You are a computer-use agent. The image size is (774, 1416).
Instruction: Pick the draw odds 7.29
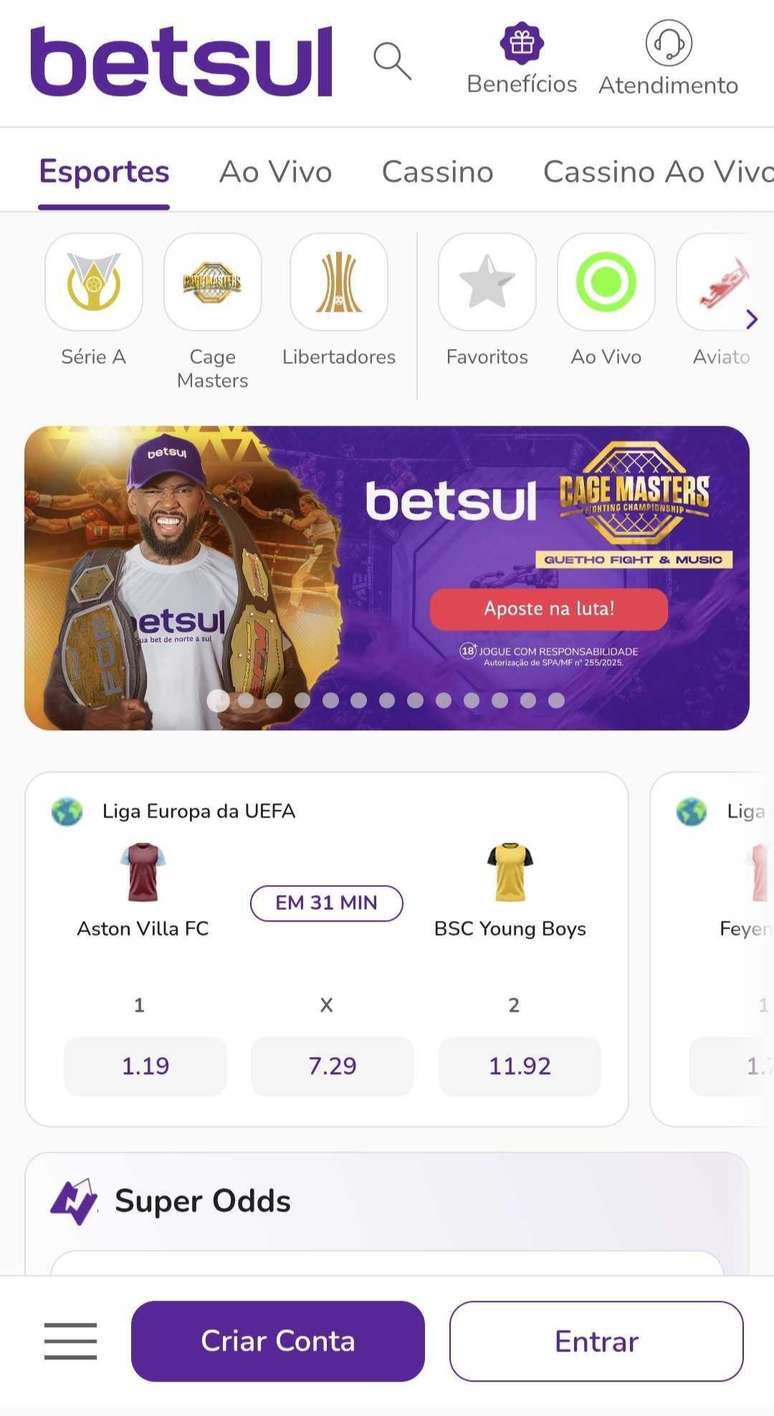point(332,1066)
